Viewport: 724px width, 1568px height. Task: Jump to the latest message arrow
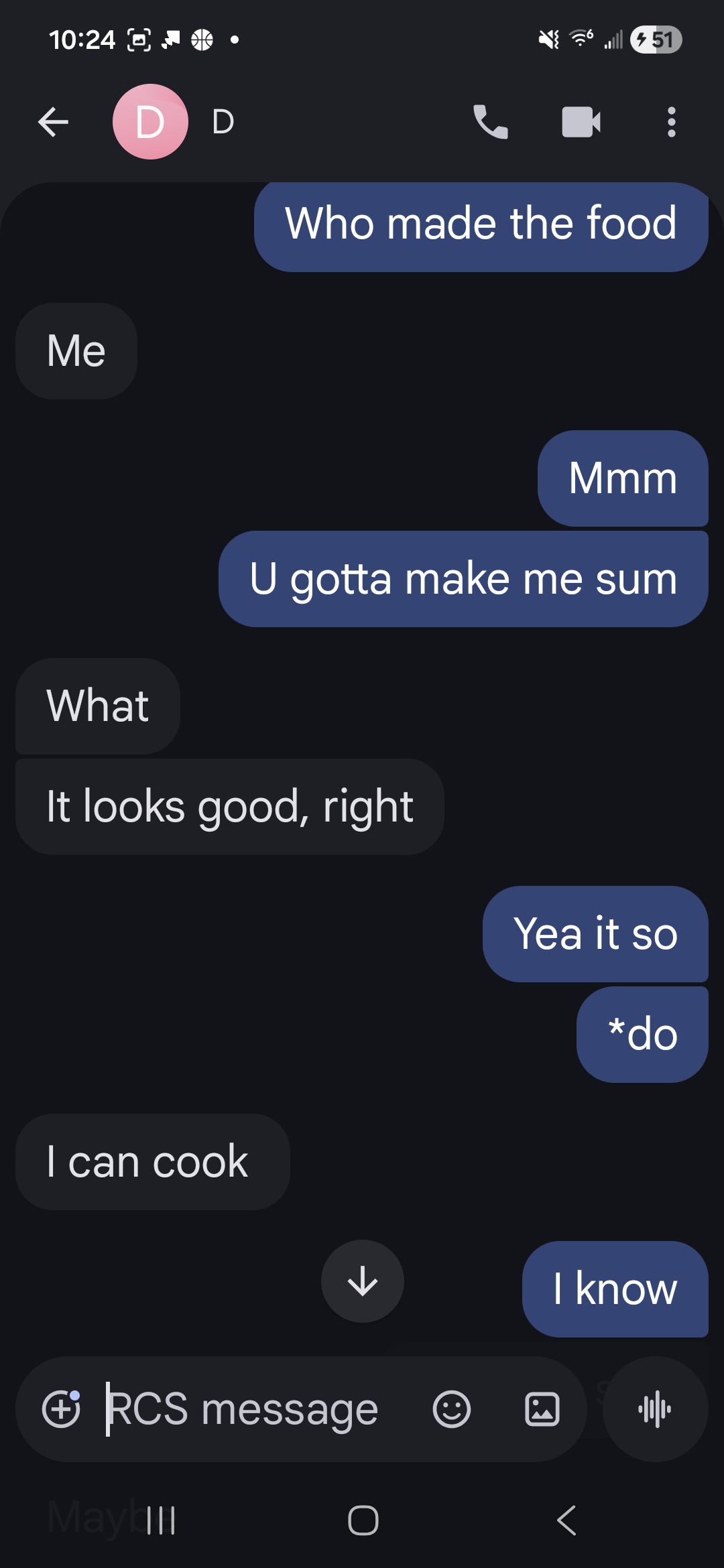click(x=363, y=1281)
